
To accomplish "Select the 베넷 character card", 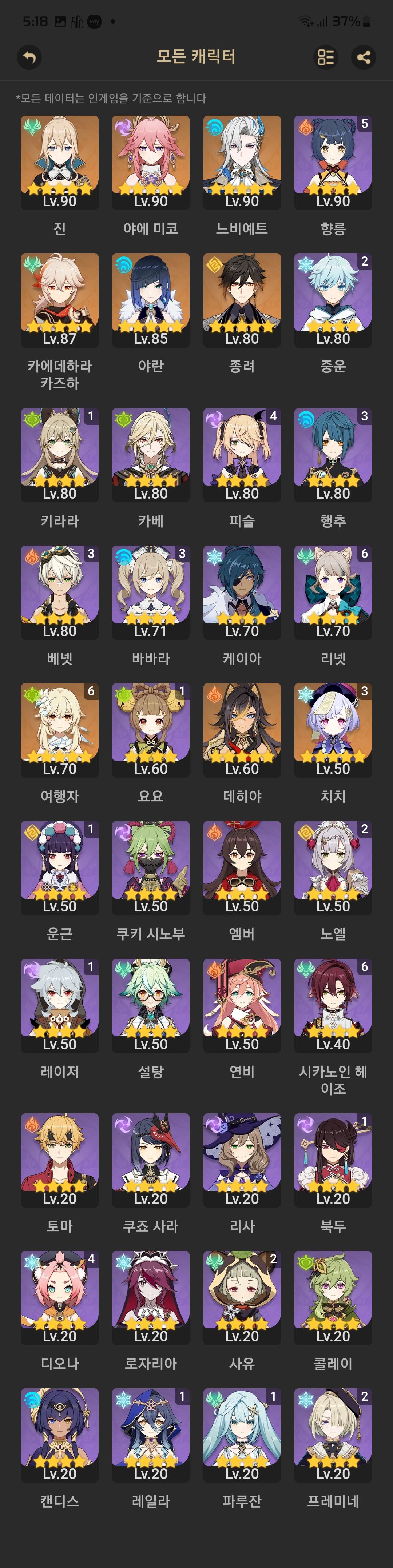I will 60,592.
